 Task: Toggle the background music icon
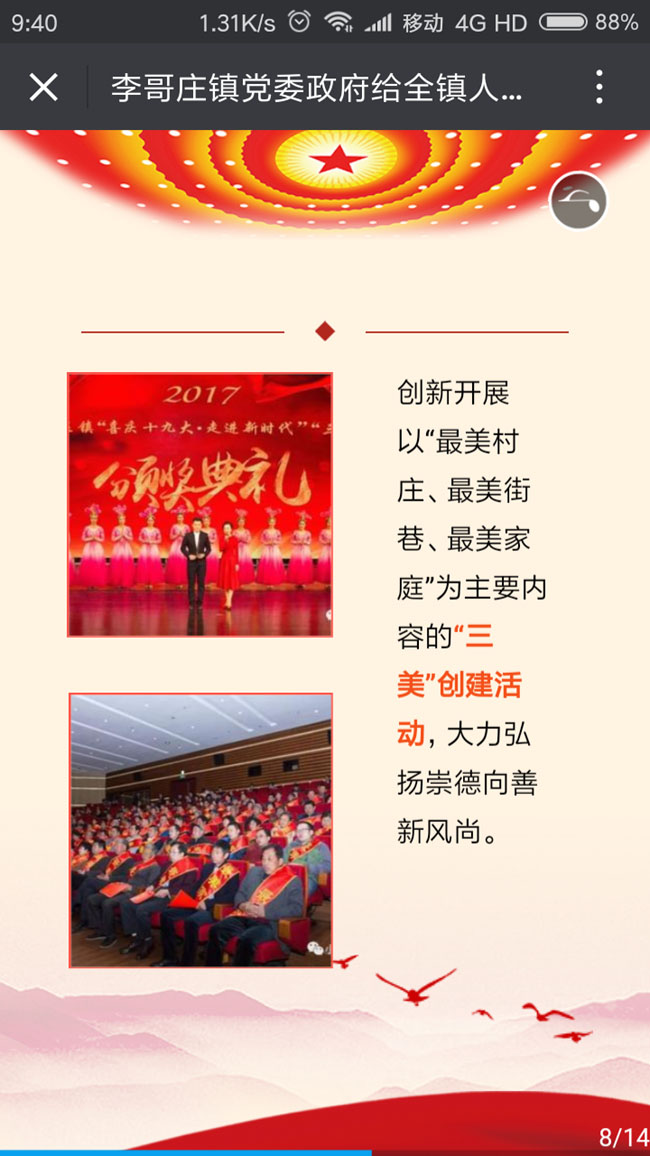click(579, 201)
